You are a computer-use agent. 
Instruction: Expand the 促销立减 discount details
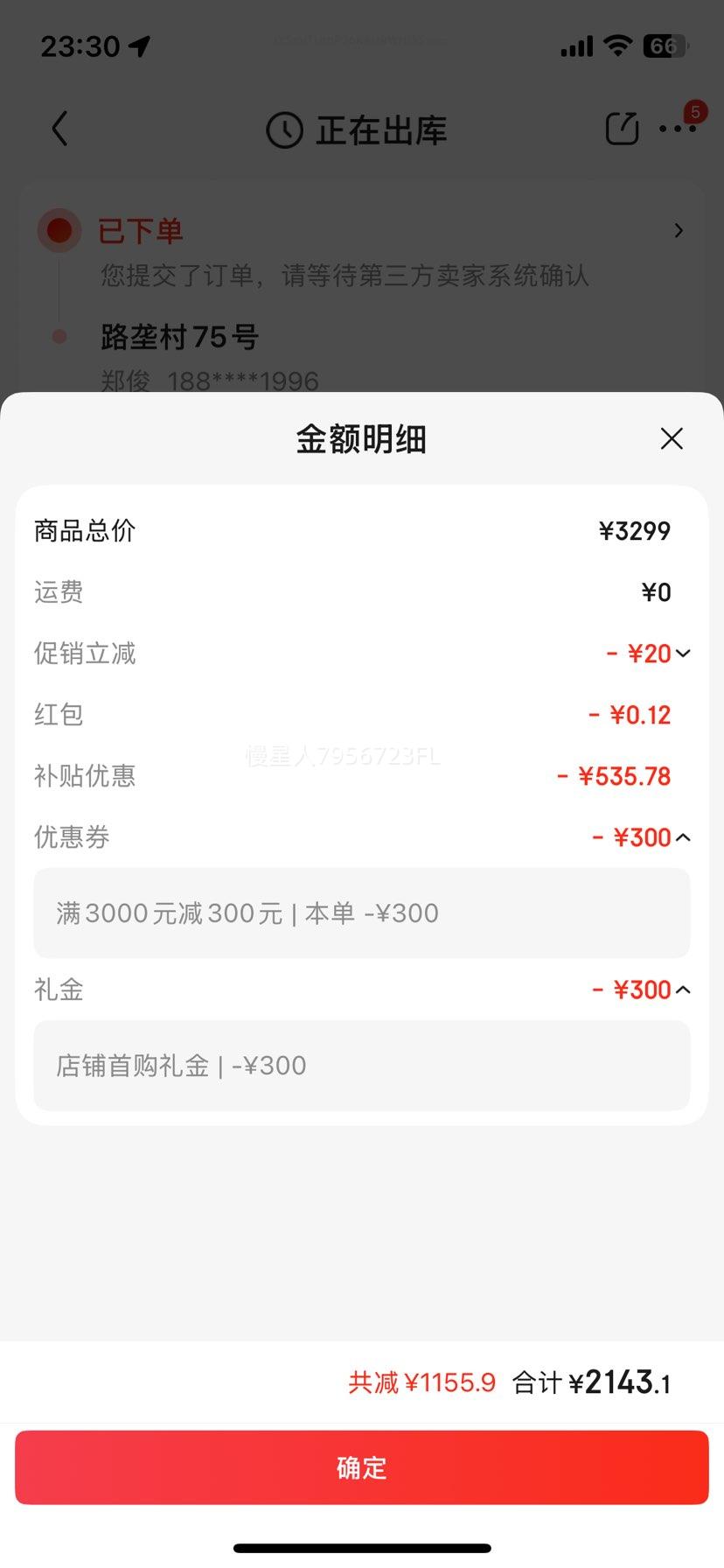[x=683, y=654]
